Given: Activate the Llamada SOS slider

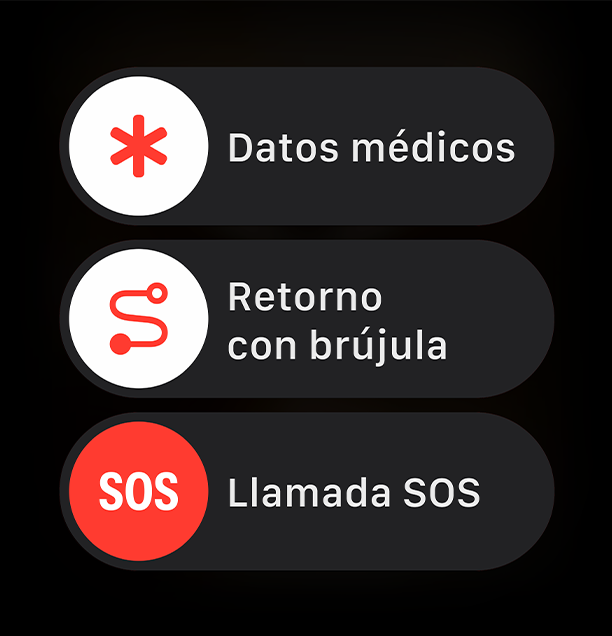Looking at the screenshot, I should (139, 492).
